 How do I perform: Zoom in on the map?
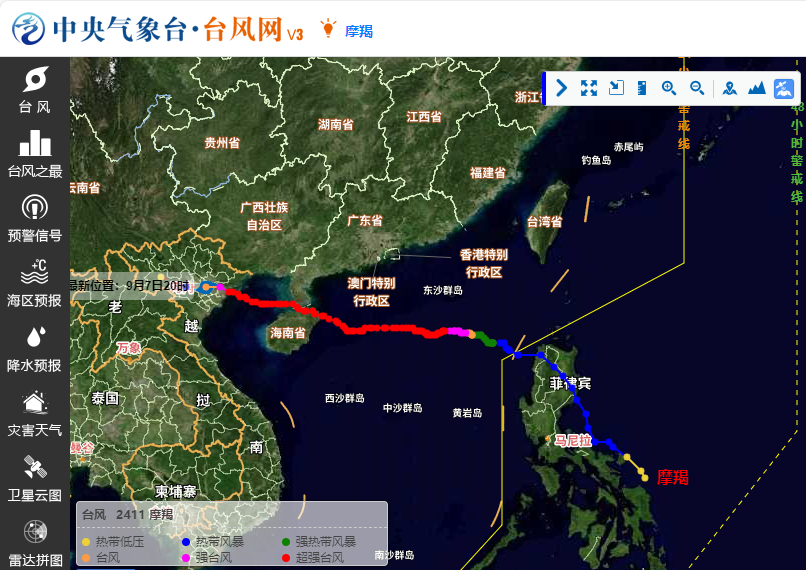[x=669, y=88]
